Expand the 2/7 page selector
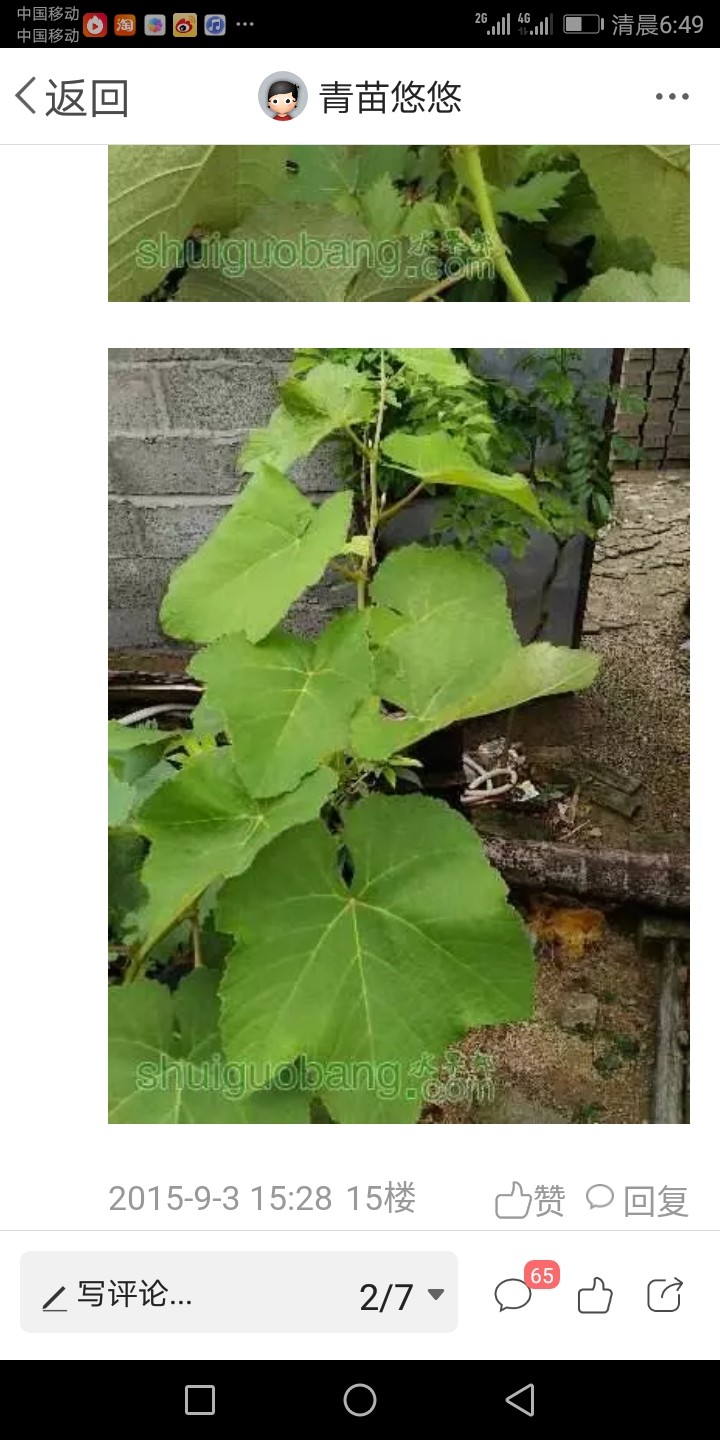Screen dimensions: 720x1440 pyautogui.click(x=401, y=1296)
